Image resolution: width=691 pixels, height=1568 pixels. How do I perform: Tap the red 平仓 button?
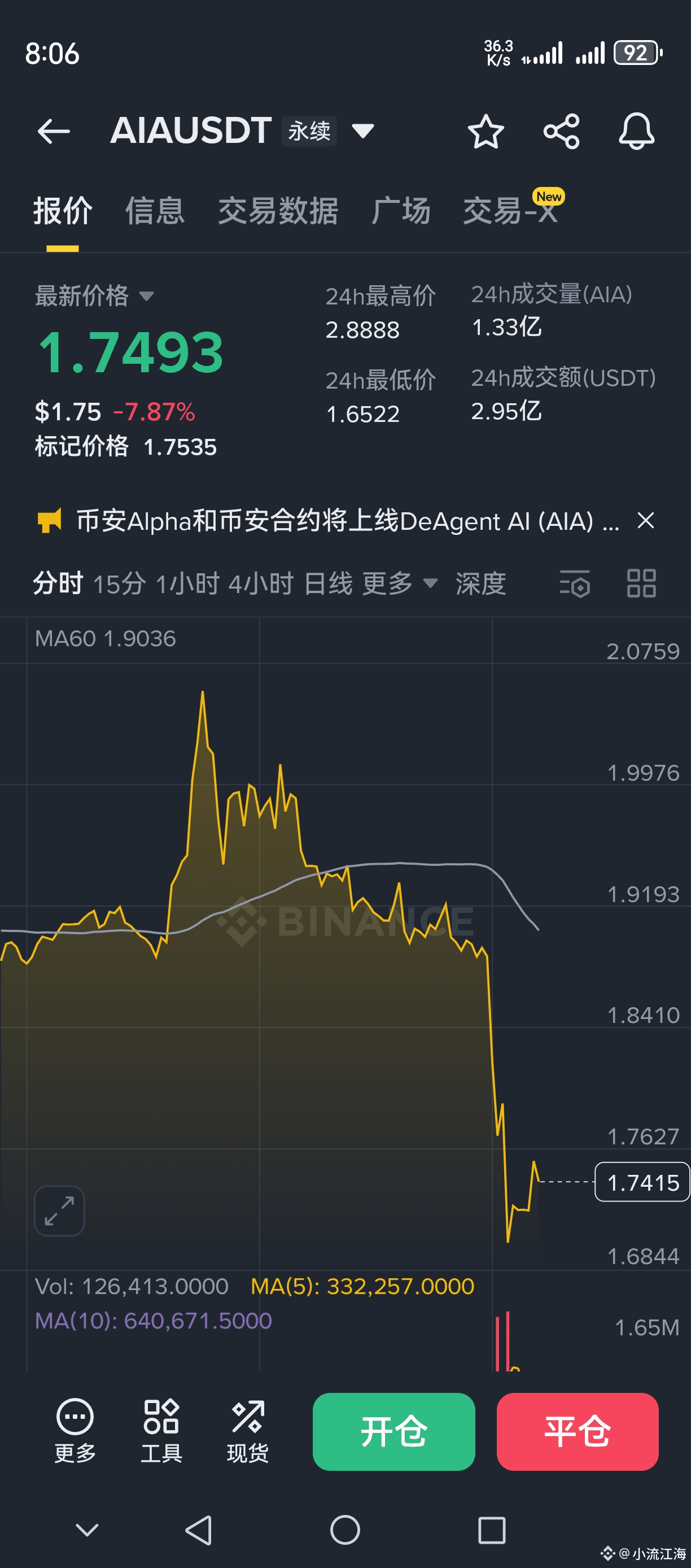tap(578, 1431)
